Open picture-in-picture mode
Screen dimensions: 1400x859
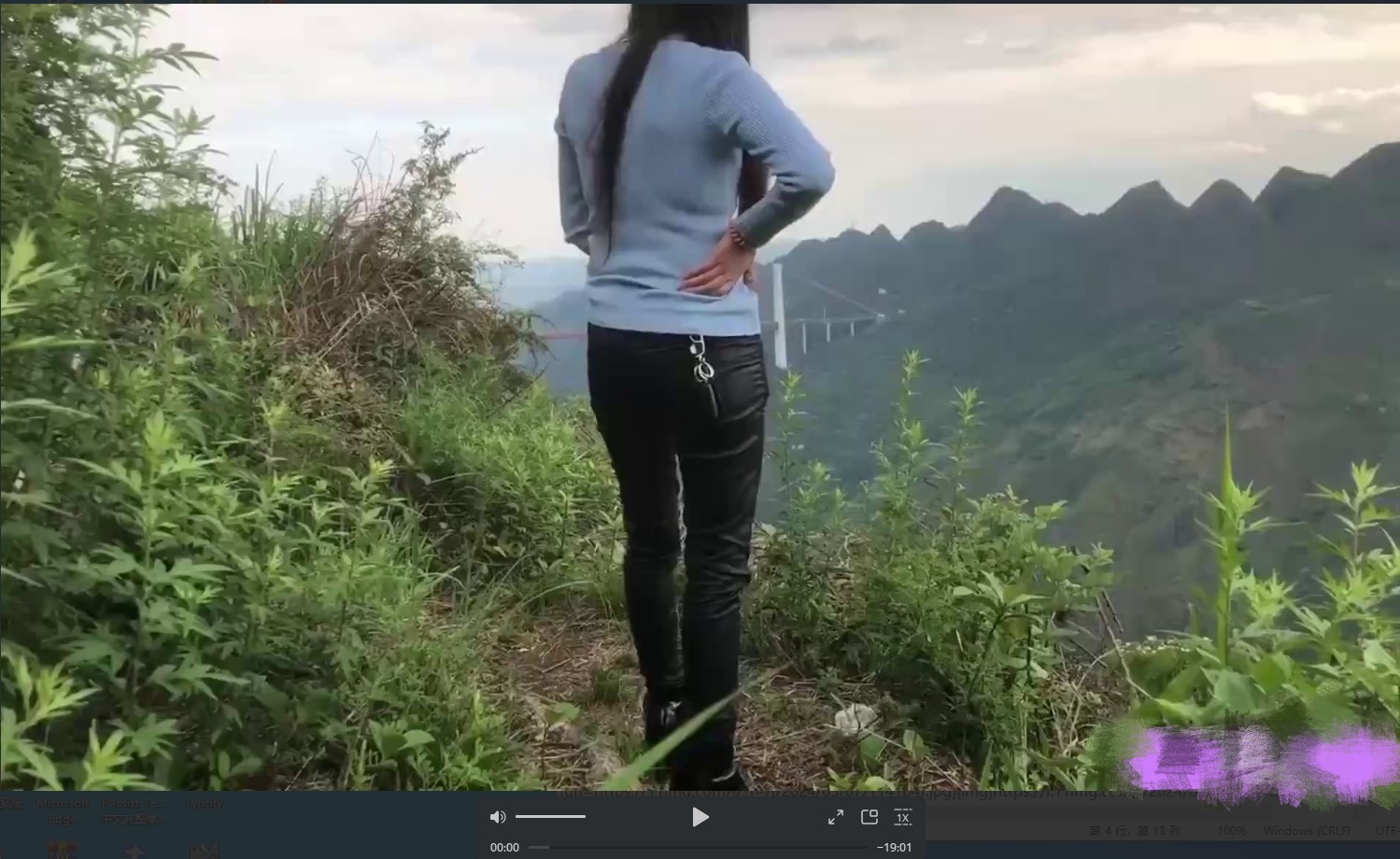coord(870,817)
